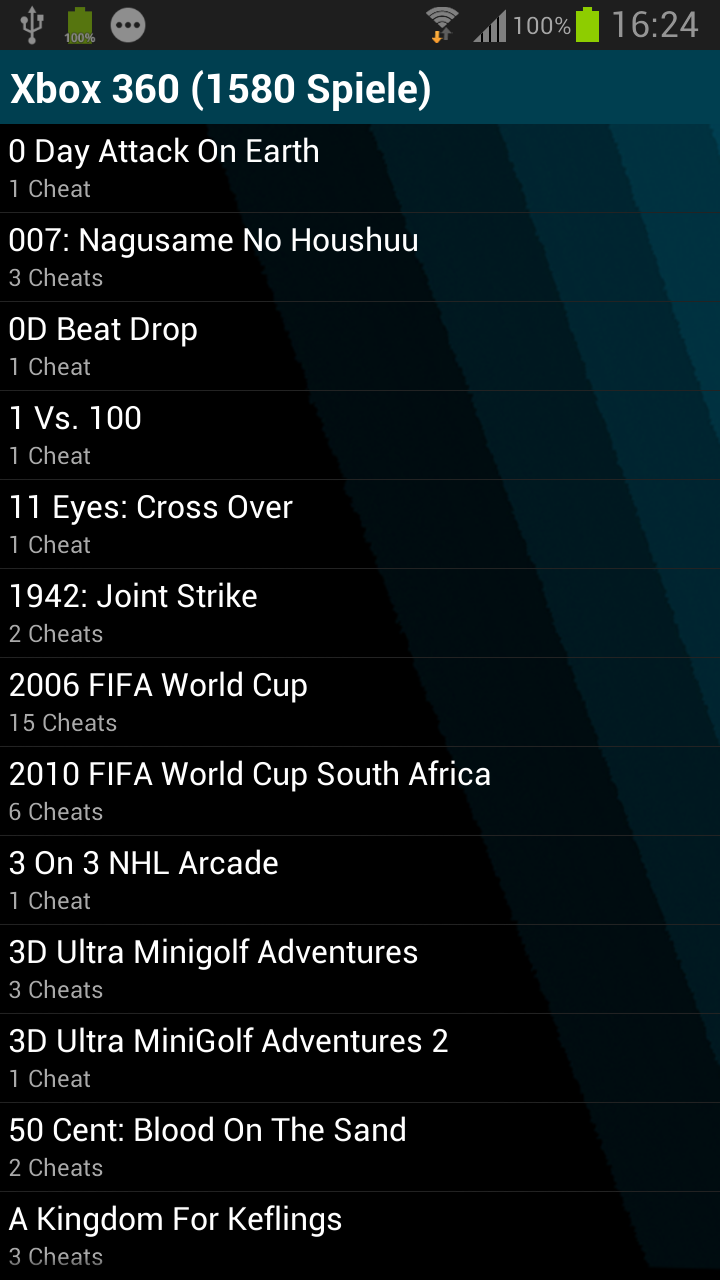
Task: Open 0 Day Attack On Earth cheats
Action: pos(360,168)
